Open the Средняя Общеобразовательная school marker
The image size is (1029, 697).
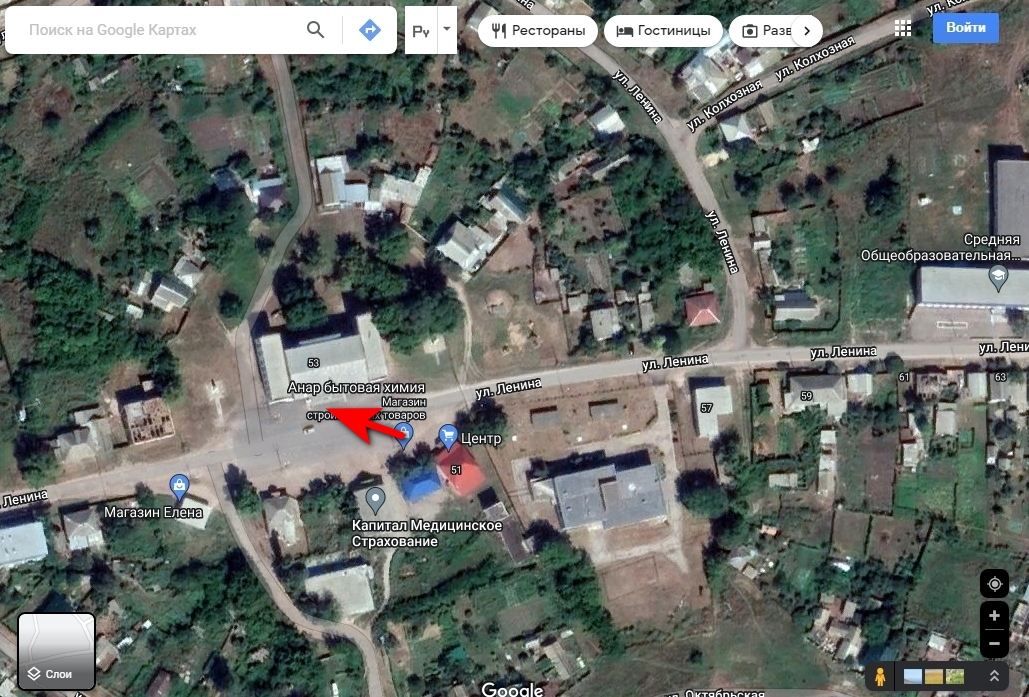(998, 275)
